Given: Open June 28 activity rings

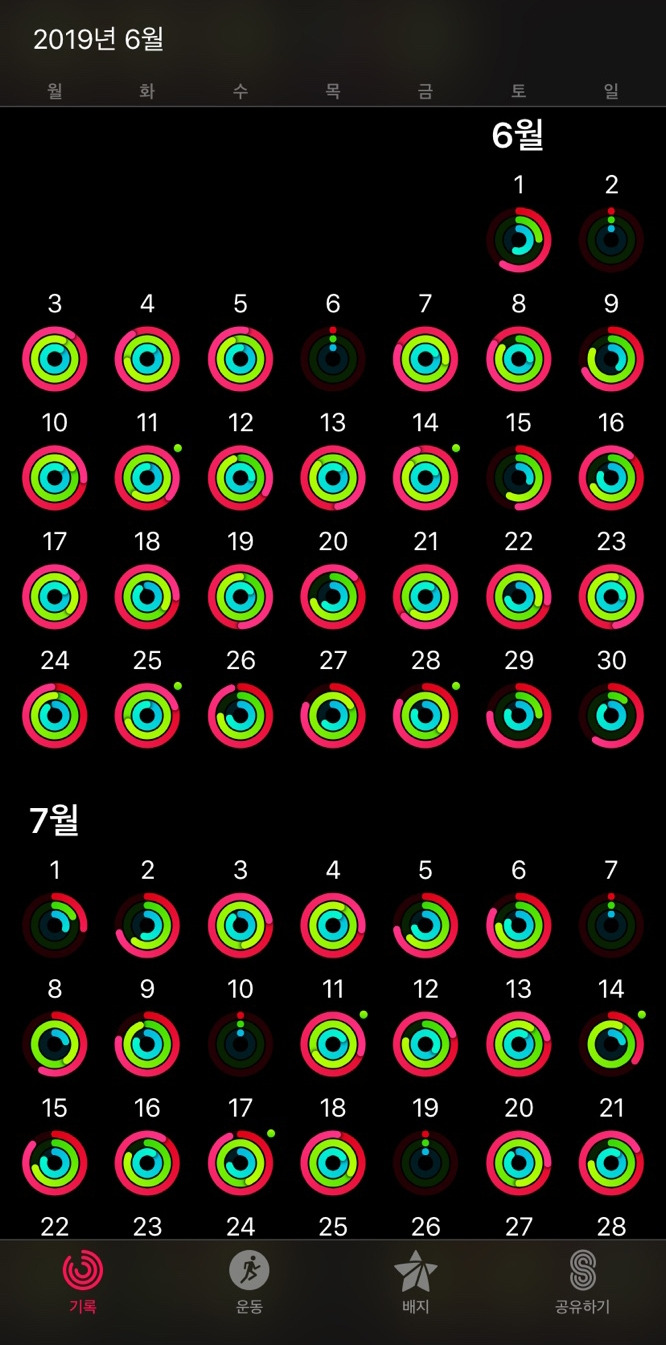Looking at the screenshot, I should point(426,715).
